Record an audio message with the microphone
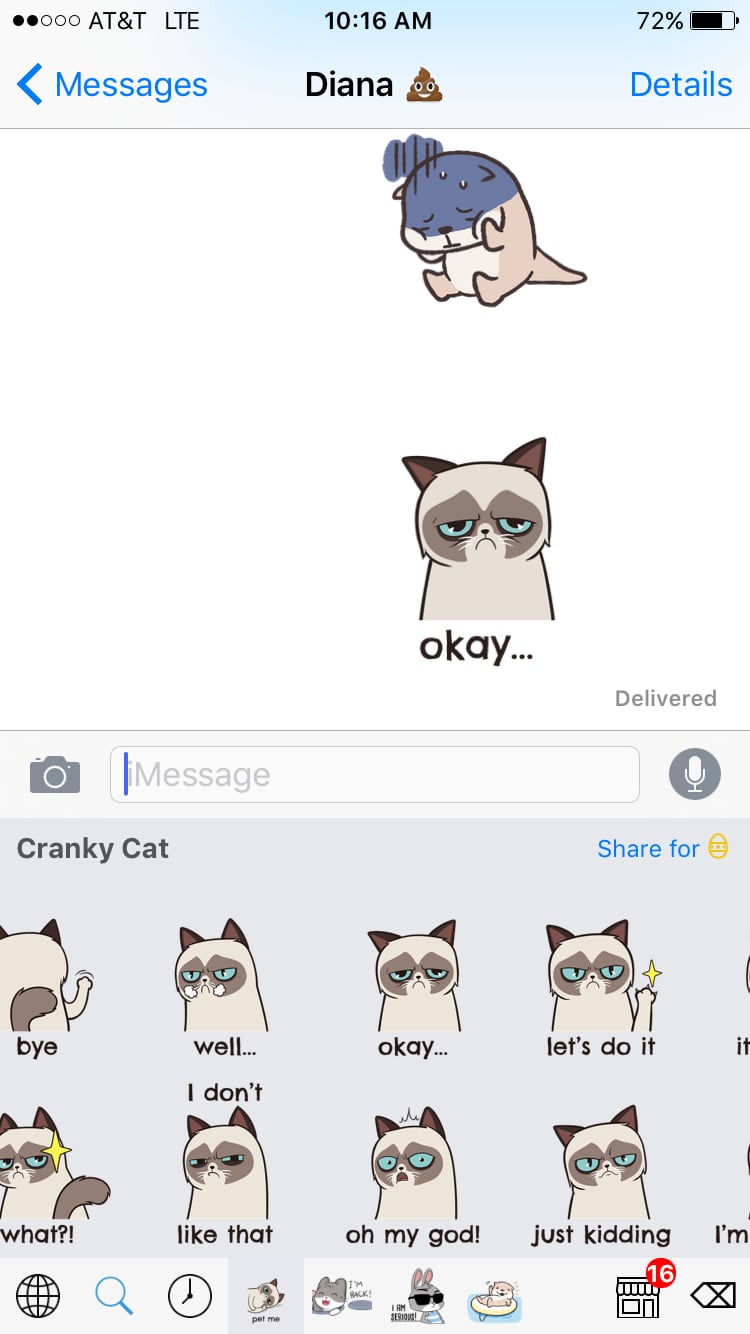This screenshot has width=750, height=1334. tap(694, 774)
